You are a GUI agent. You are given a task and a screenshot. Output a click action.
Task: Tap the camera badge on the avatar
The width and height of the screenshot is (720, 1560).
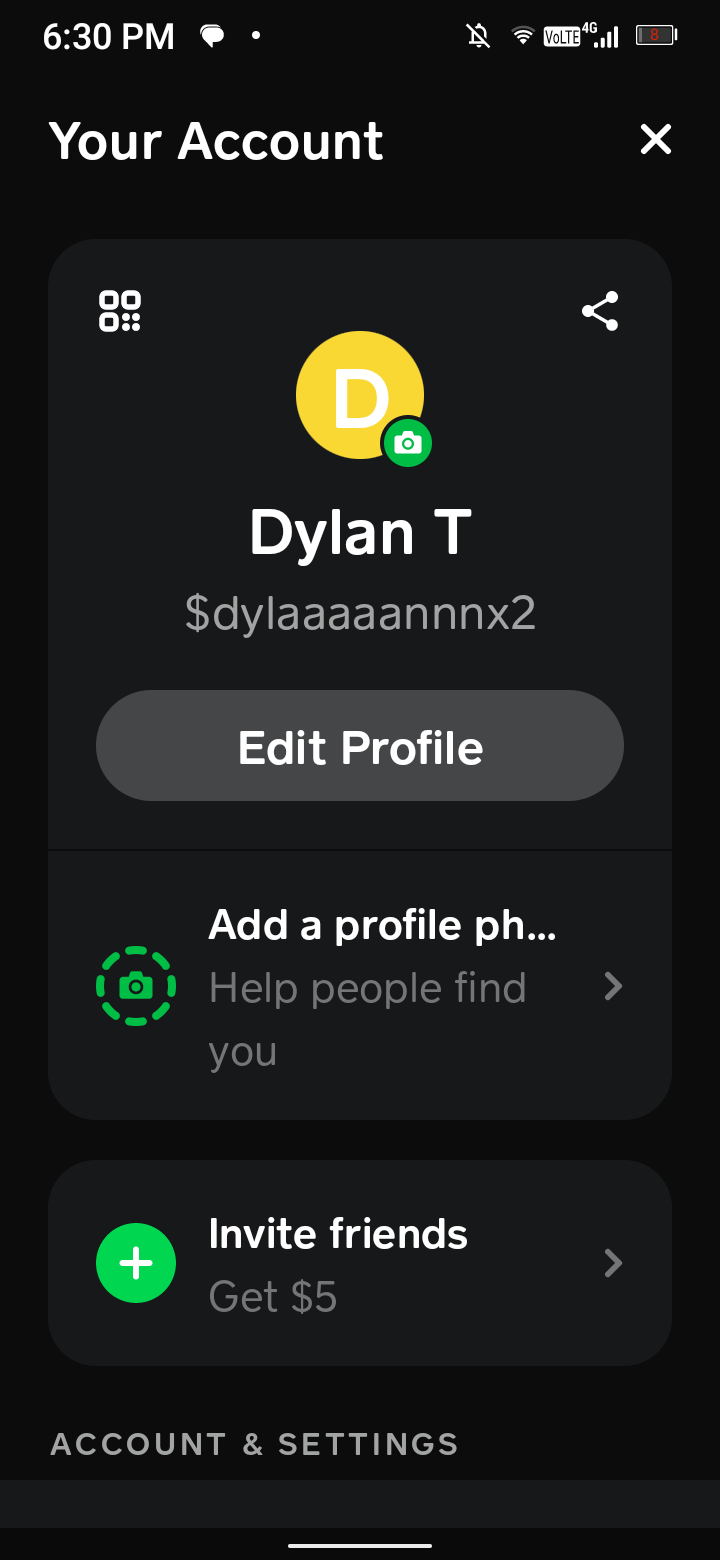click(408, 443)
